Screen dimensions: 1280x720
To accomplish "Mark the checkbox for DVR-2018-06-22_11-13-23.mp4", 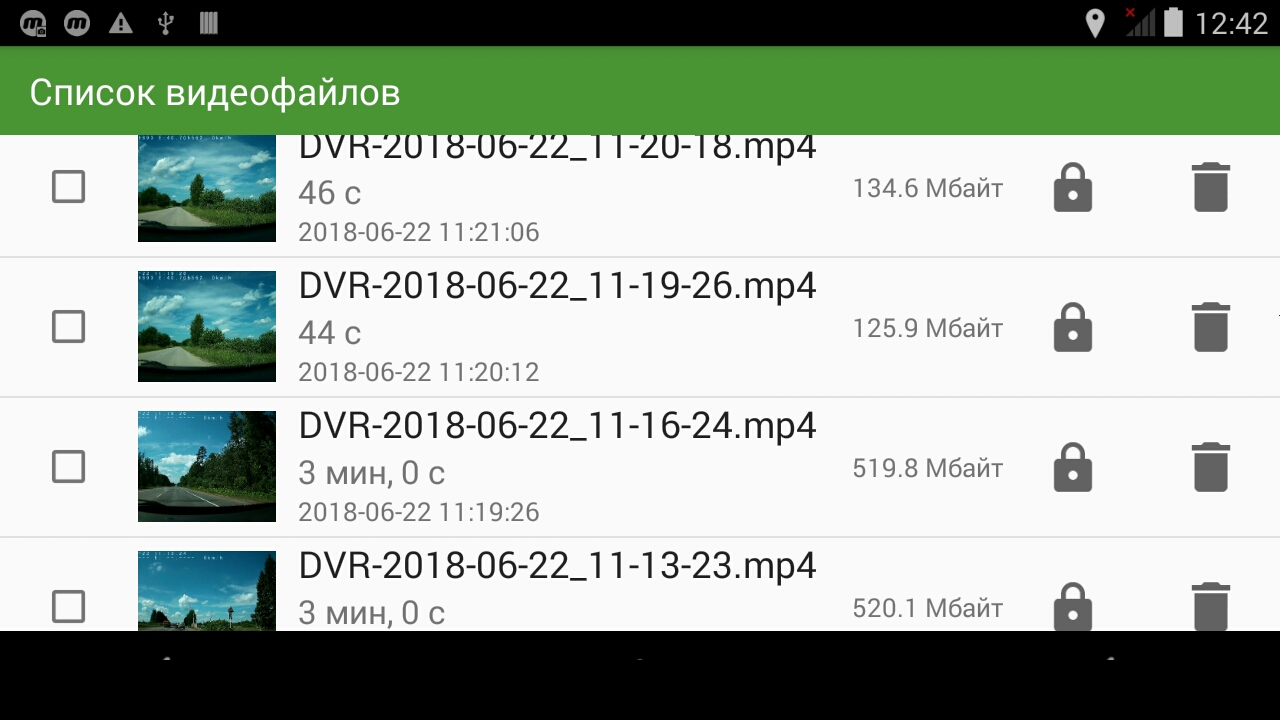I will coord(68,606).
